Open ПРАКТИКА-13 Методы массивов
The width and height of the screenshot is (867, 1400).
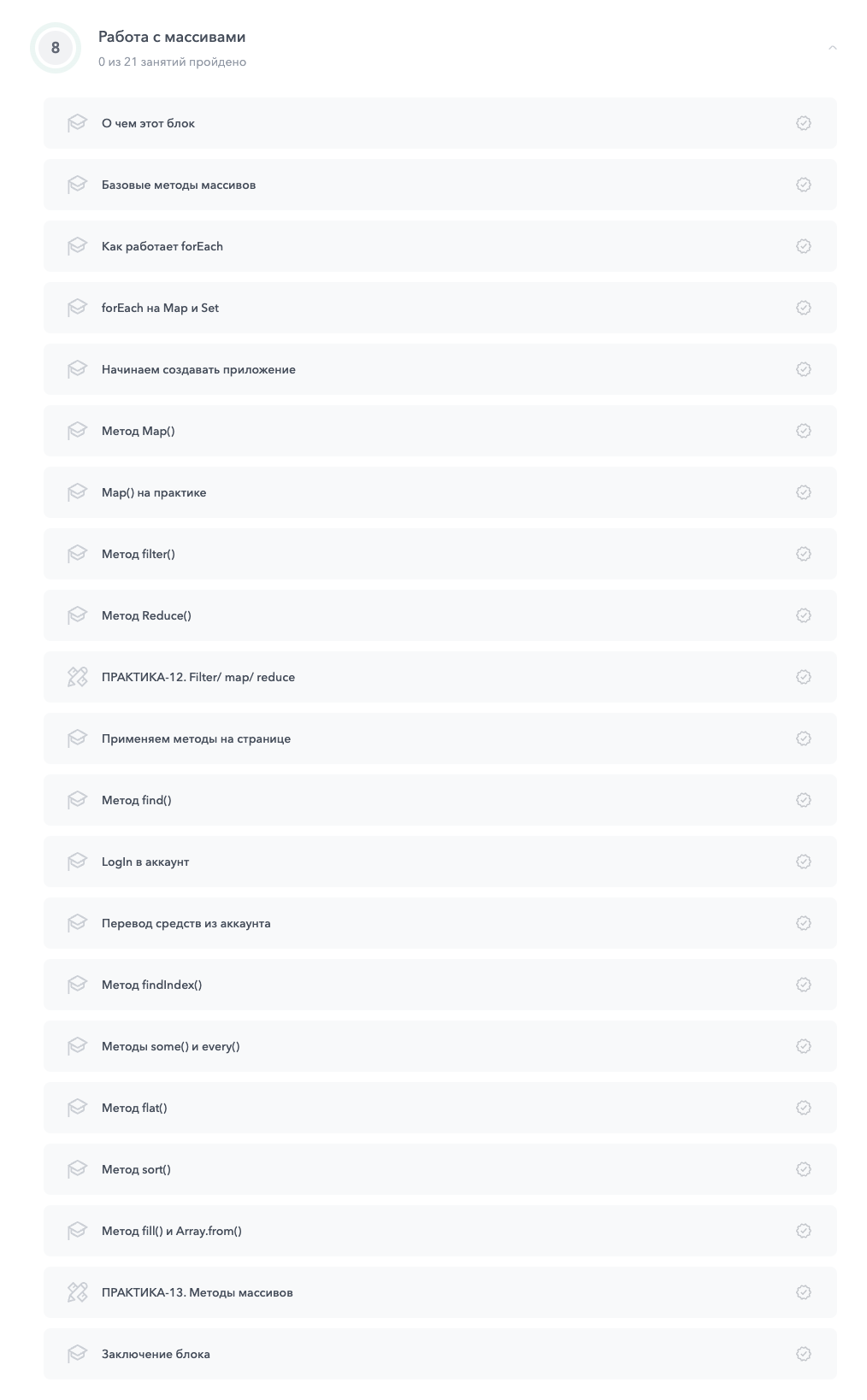click(x=197, y=1292)
